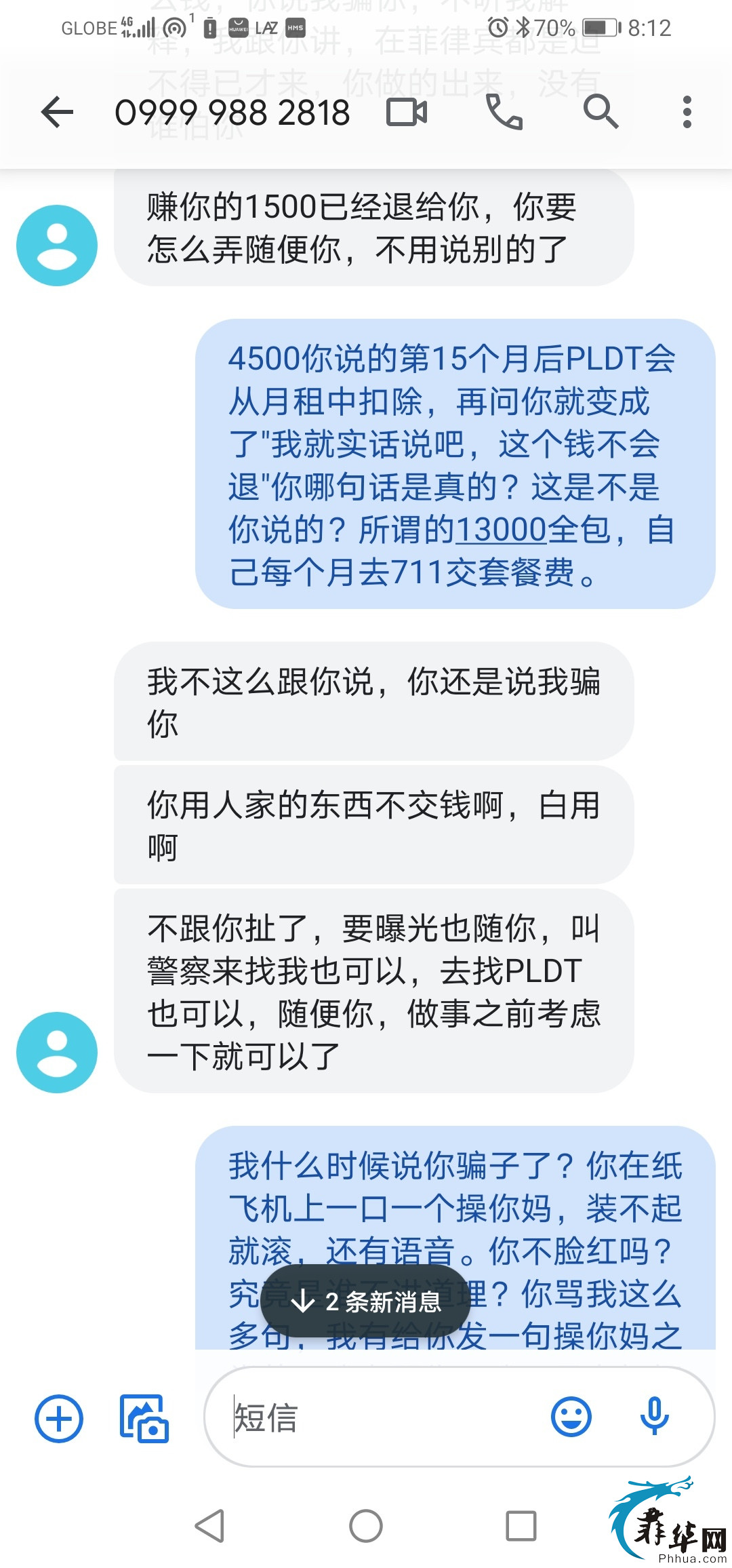732x1568 pixels.
Task: Record a voice message with the microphone
Action: pyautogui.click(x=655, y=1417)
